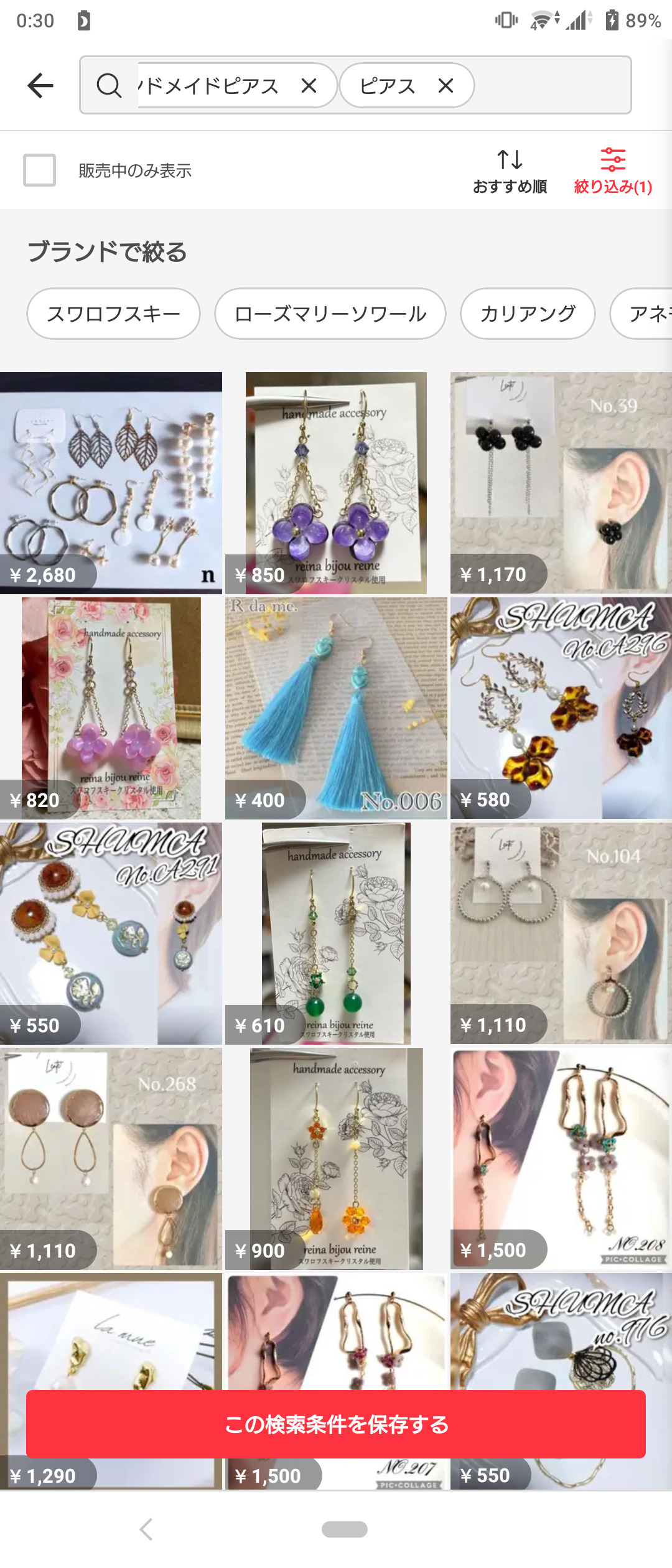Check the 販売中のみ表示 checkbox
Image resolution: width=672 pixels, height=1568 pixels.
coord(39,170)
